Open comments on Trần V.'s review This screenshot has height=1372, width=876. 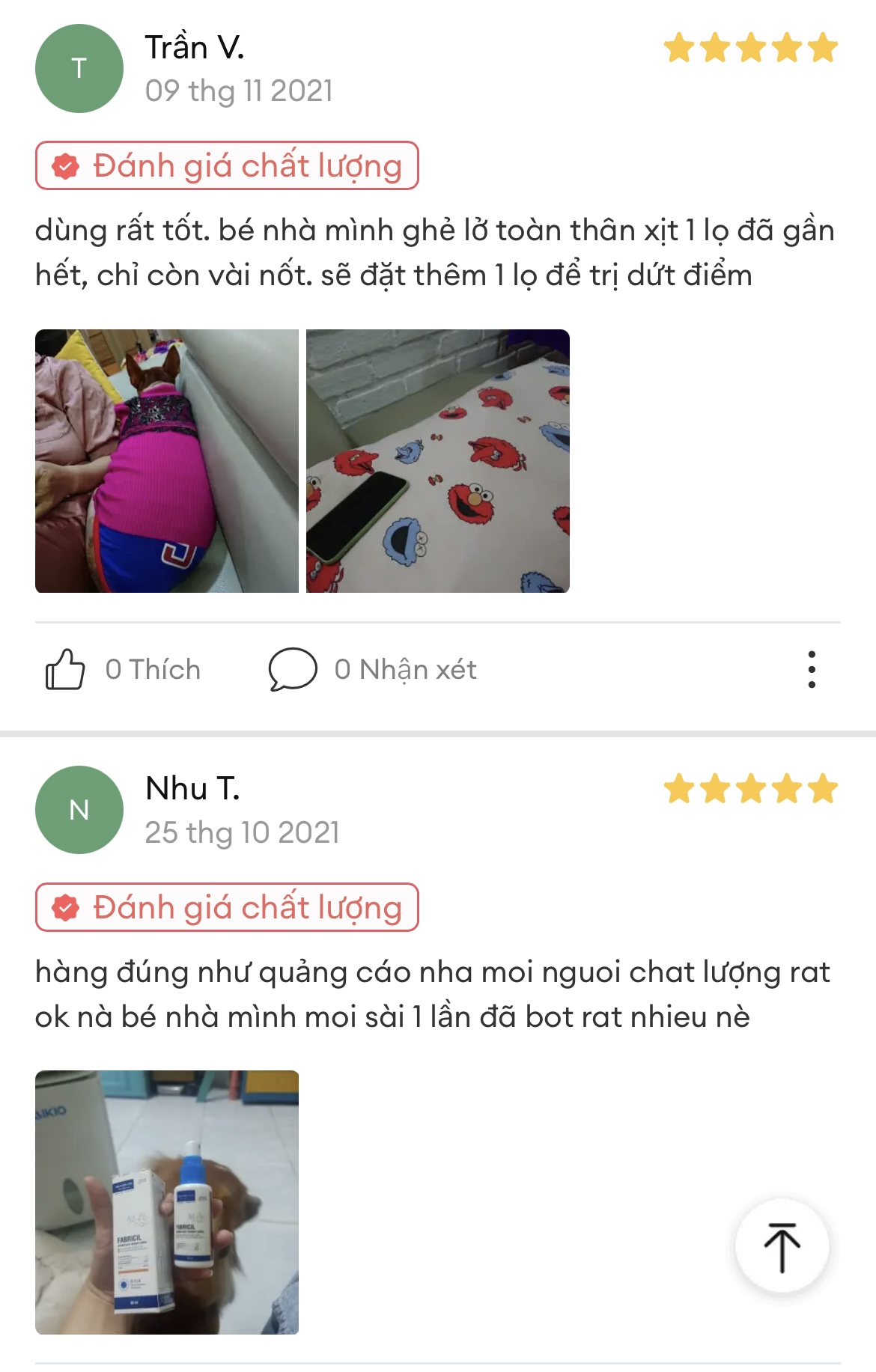293,668
